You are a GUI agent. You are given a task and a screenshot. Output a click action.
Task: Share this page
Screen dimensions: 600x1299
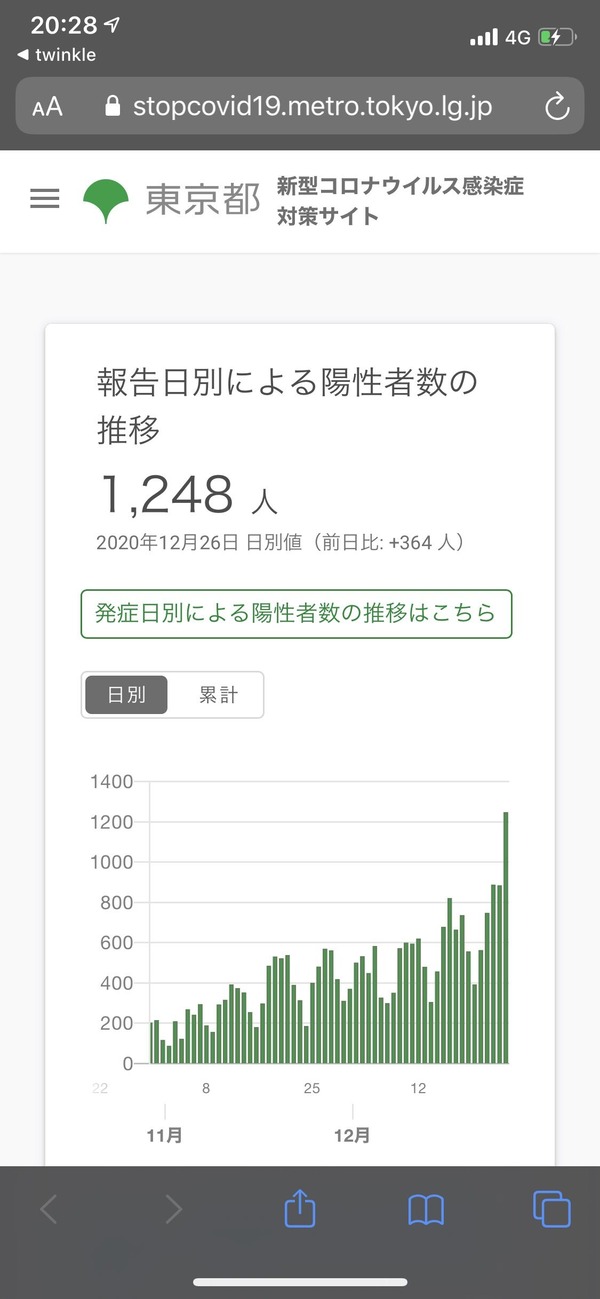pos(300,1209)
